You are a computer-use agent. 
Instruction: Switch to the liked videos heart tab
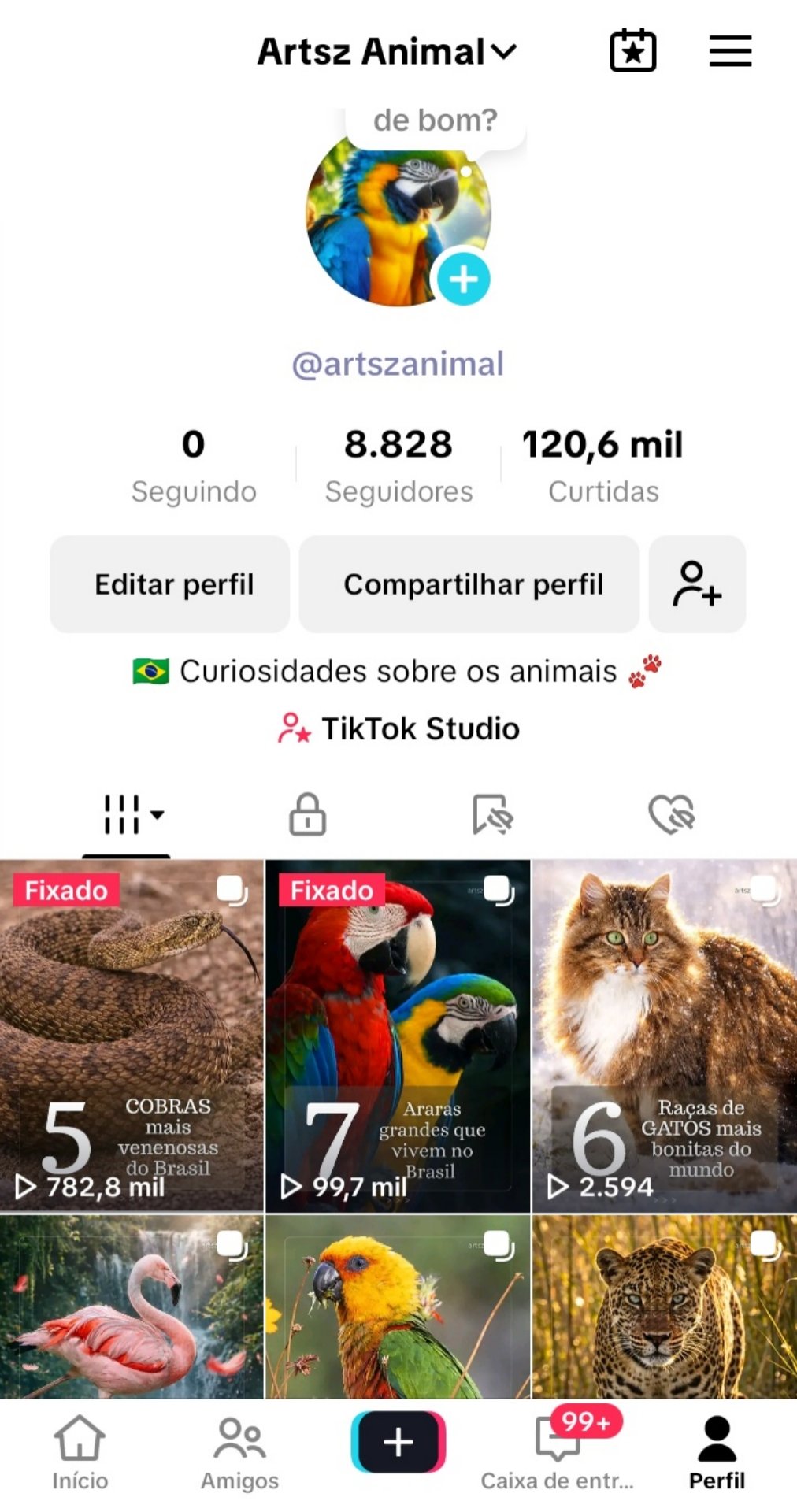[671, 814]
